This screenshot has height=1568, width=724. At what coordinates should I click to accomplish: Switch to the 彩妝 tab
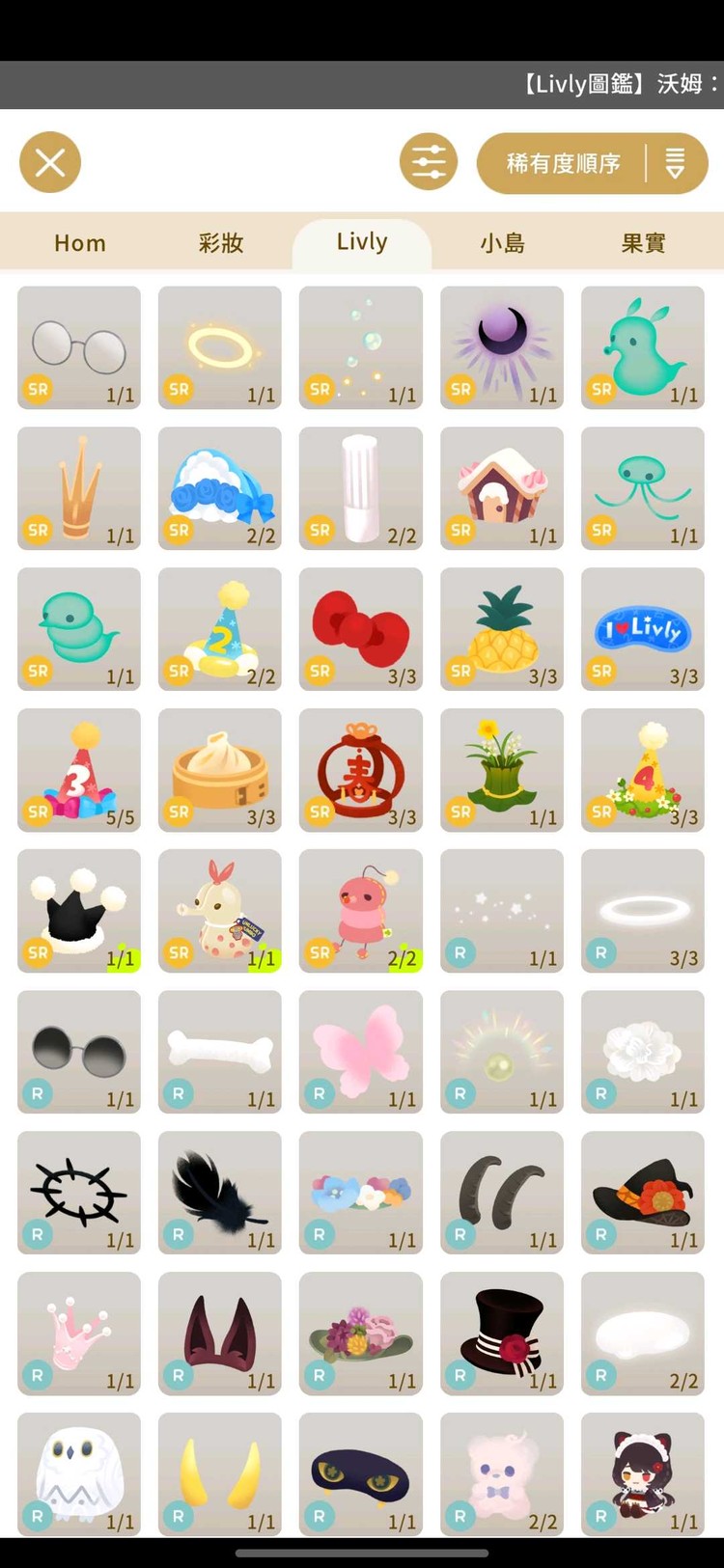tap(221, 243)
